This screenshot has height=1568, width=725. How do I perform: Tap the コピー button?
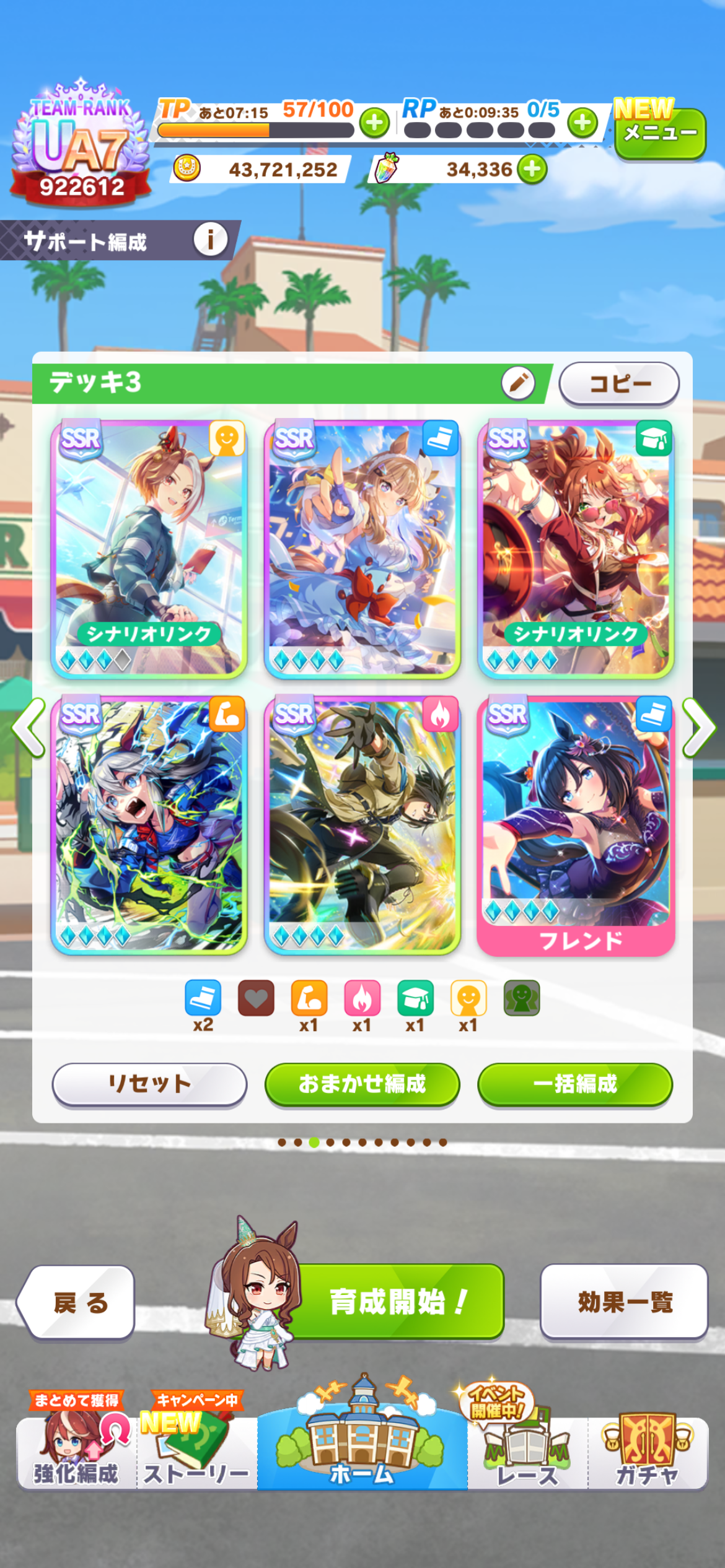pyautogui.click(x=618, y=385)
